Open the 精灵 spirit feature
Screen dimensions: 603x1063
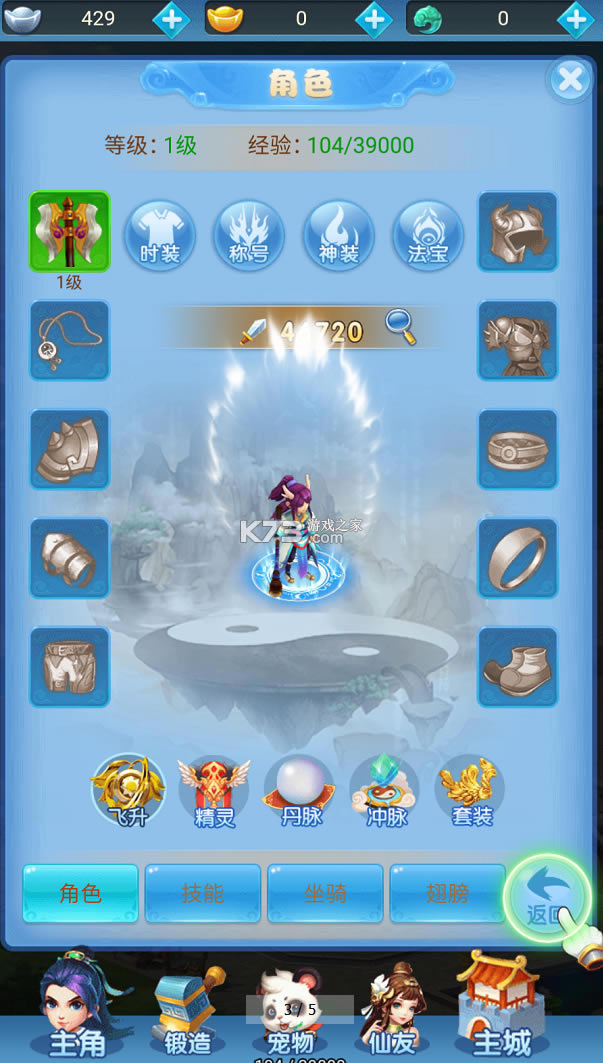tap(213, 790)
